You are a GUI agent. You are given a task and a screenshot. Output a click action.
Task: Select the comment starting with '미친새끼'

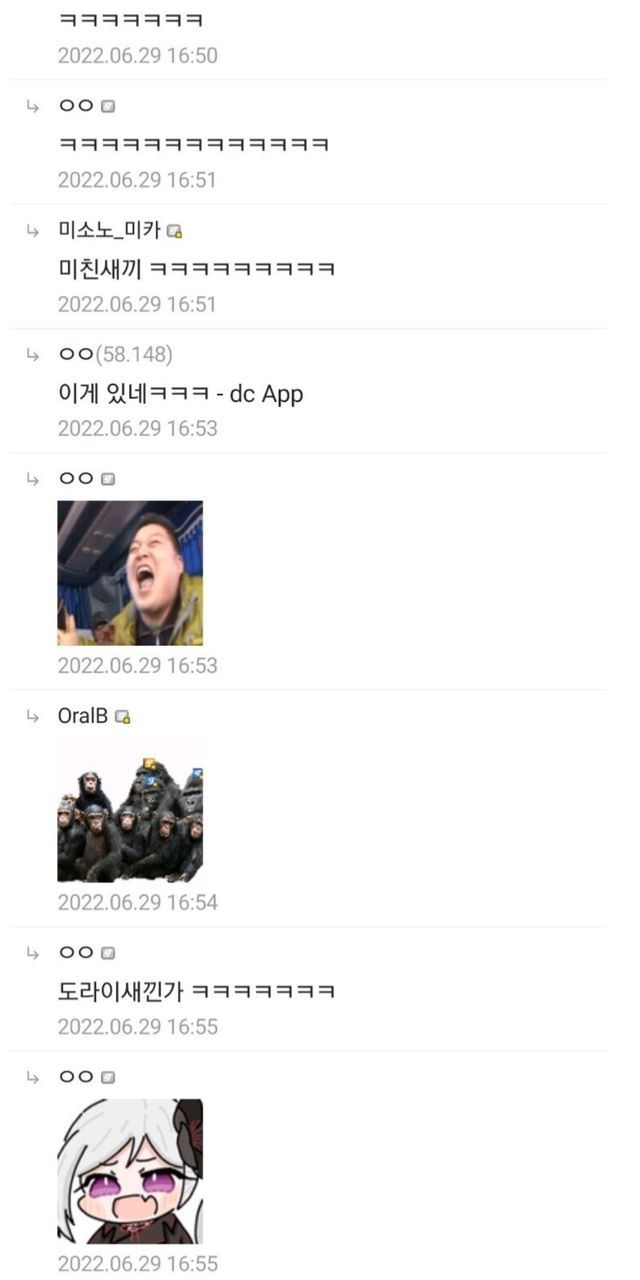(x=196, y=269)
